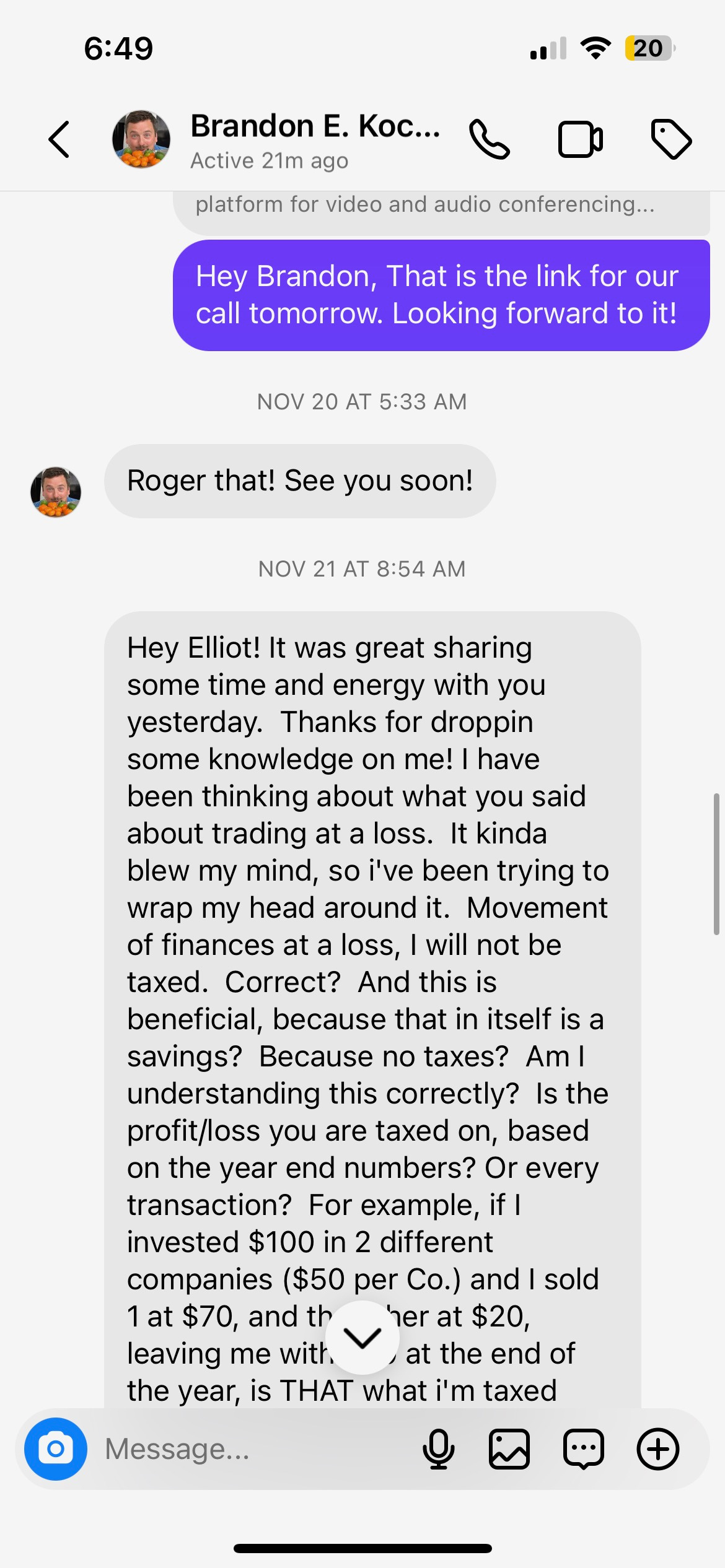
Task: Record a voice message with microphone
Action: [x=438, y=1449]
